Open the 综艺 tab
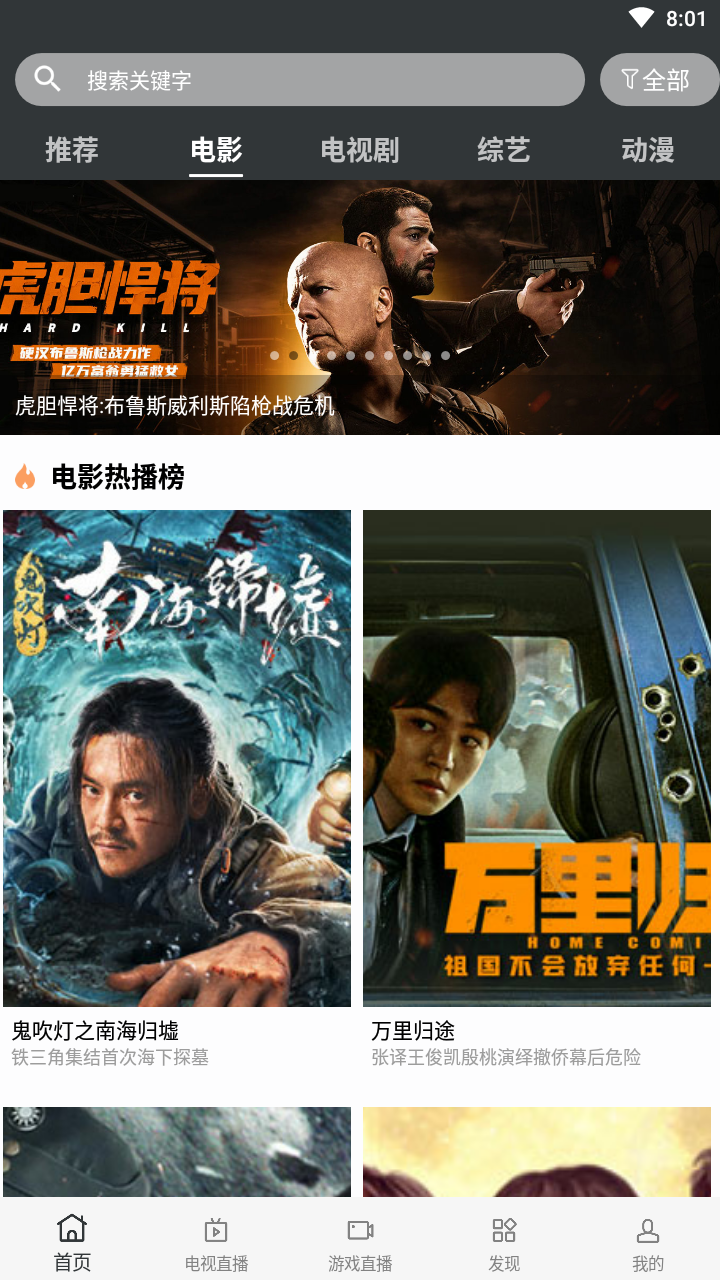 (504, 150)
